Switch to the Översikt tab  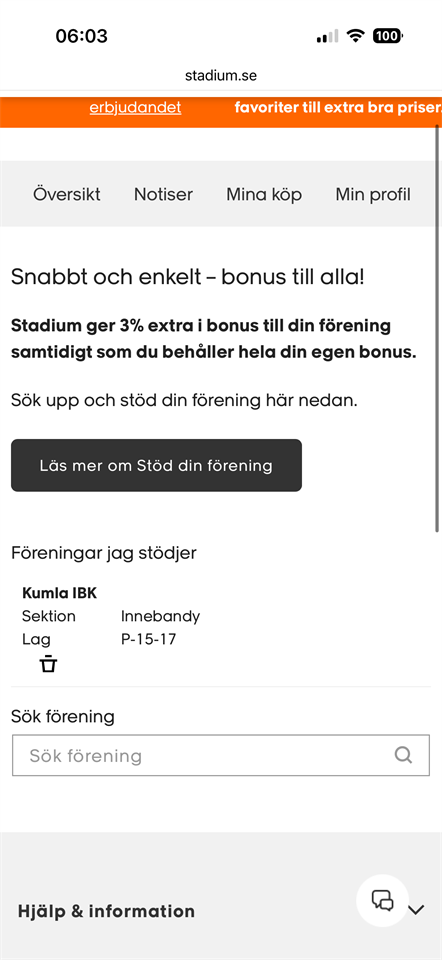coord(67,195)
